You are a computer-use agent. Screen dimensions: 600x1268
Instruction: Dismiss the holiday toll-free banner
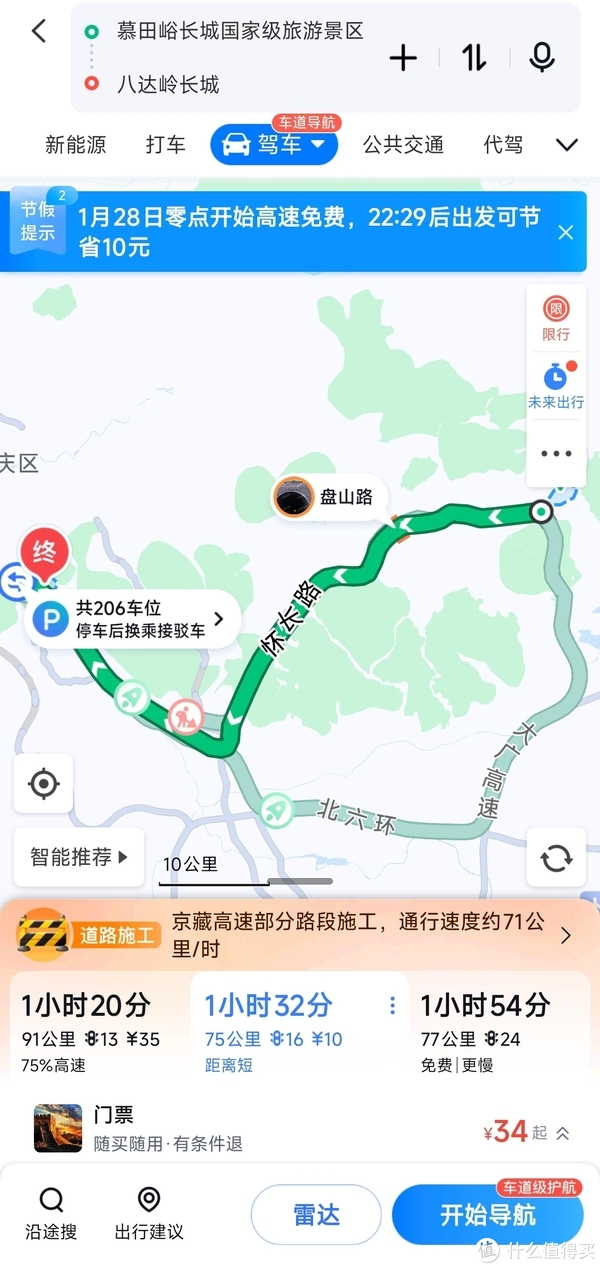pos(566,233)
